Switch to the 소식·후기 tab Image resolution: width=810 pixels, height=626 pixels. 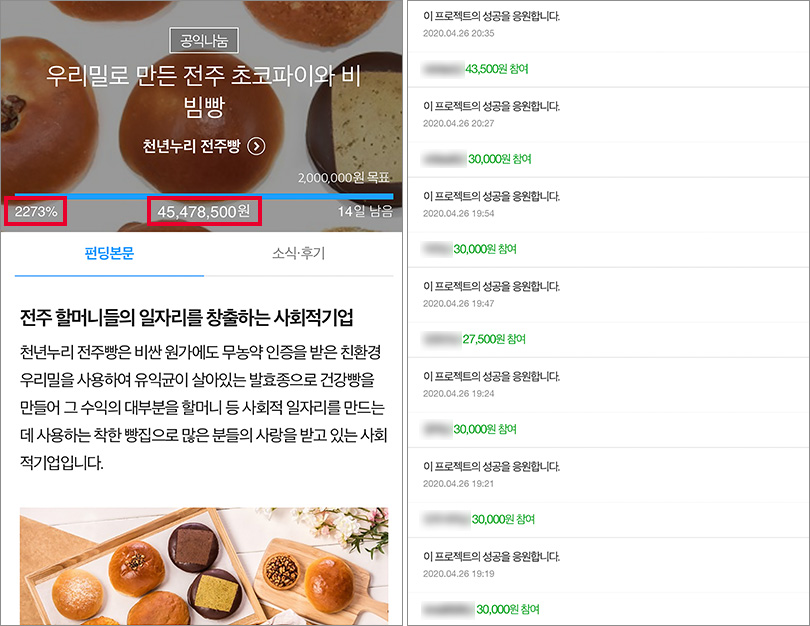click(x=298, y=254)
